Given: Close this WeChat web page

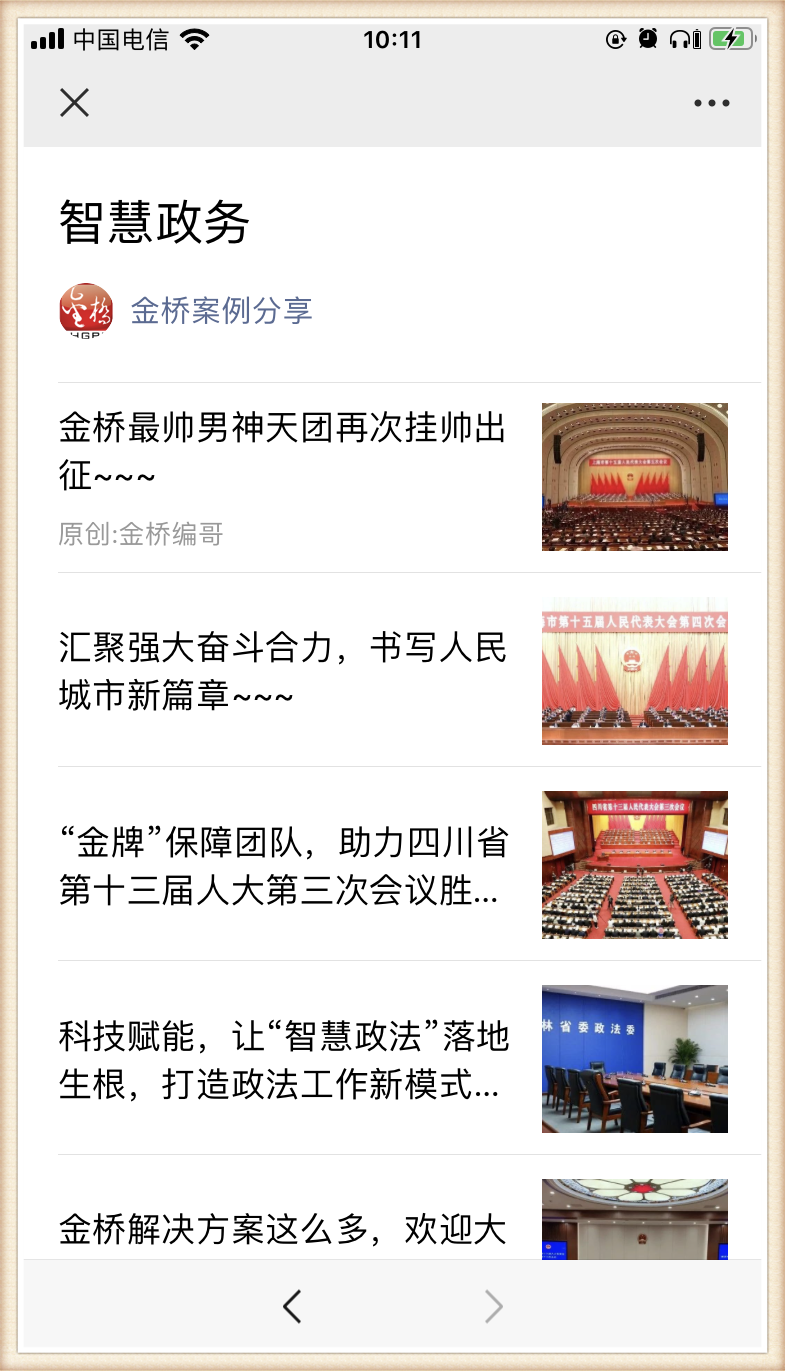Looking at the screenshot, I should pyautogui.click(x=74, y=102).
